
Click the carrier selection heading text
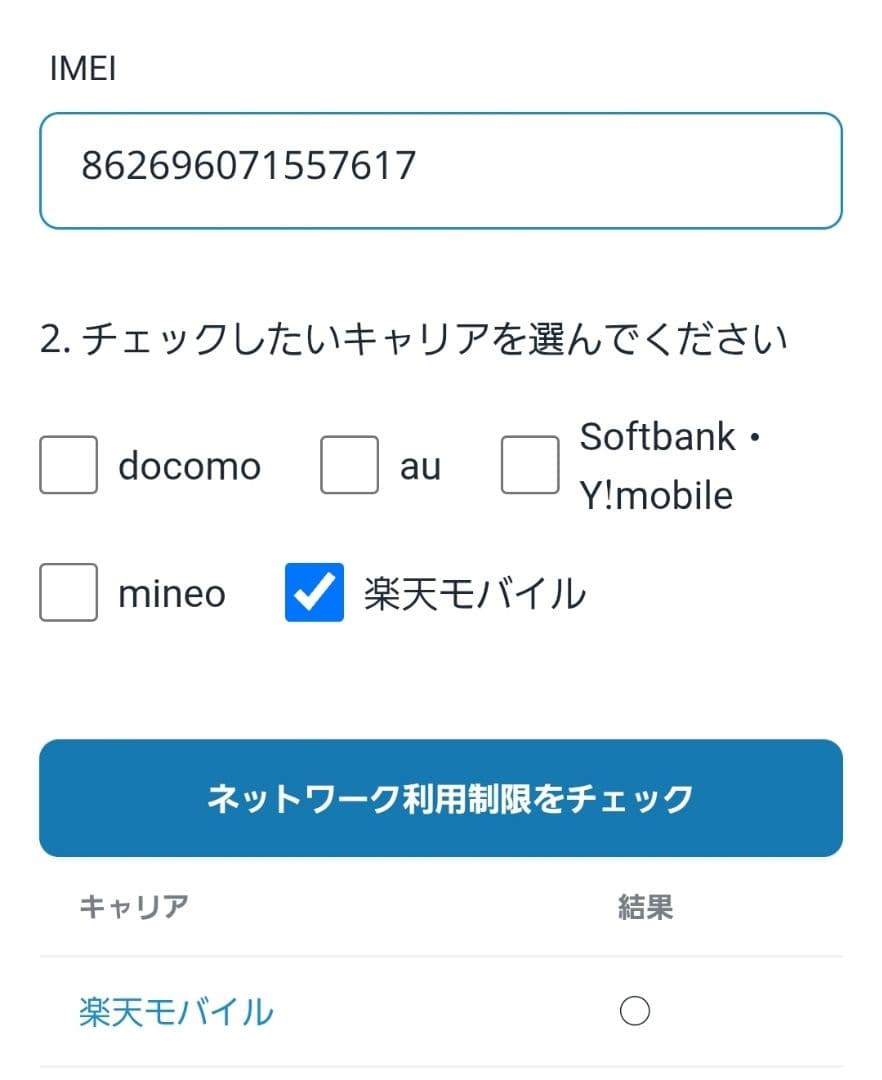[x=416, y=338]
